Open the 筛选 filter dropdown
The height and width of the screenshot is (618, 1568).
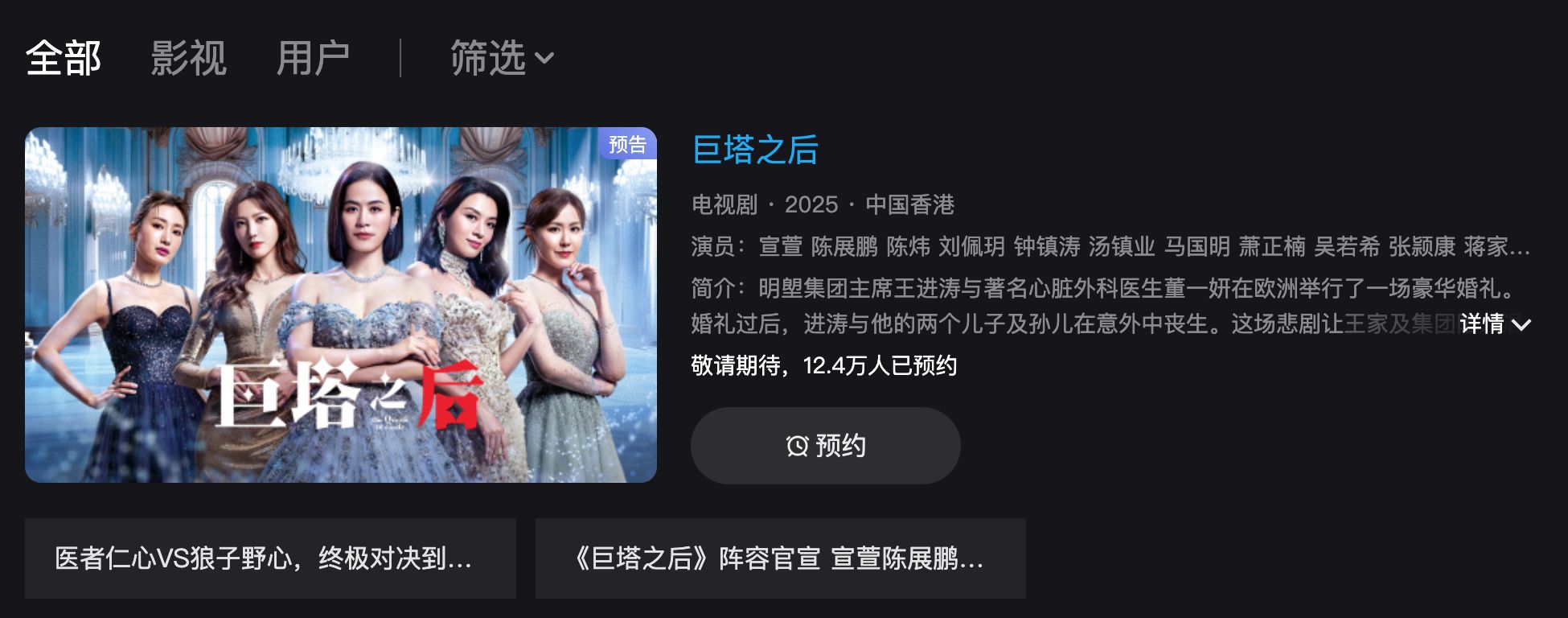502,58
